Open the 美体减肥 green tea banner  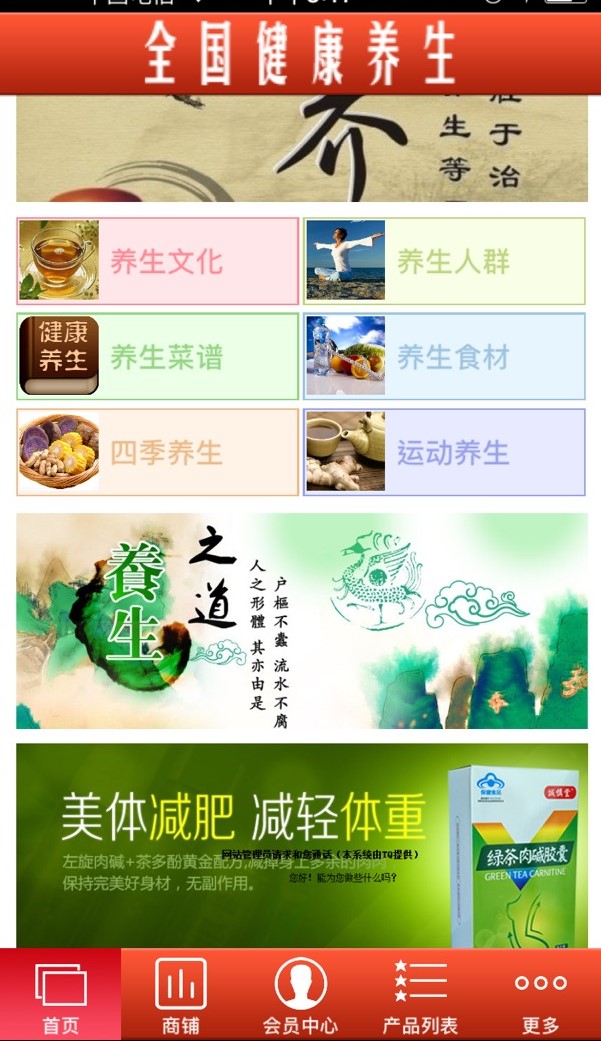pos(301,845)
